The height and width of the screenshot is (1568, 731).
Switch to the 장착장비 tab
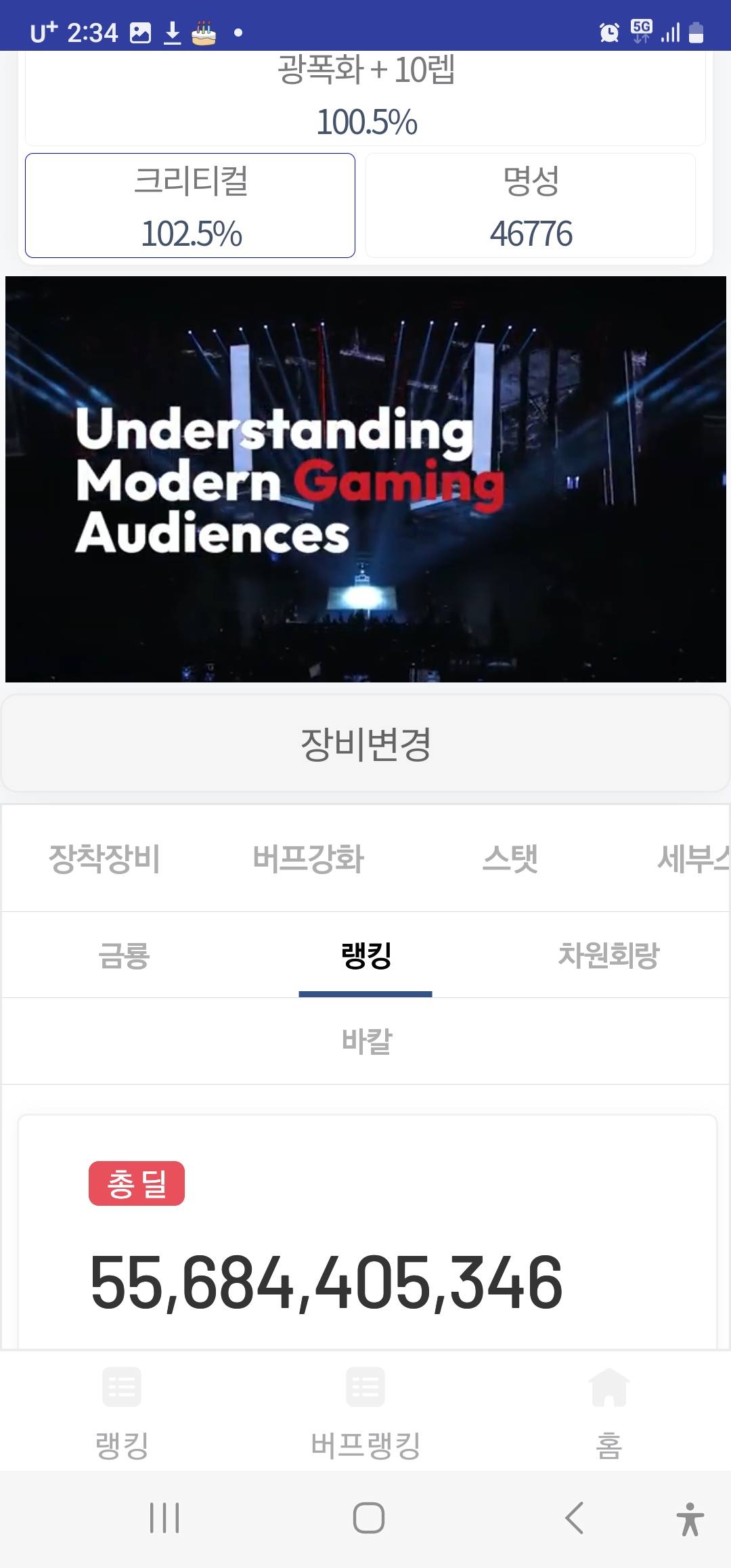[104, 858]
